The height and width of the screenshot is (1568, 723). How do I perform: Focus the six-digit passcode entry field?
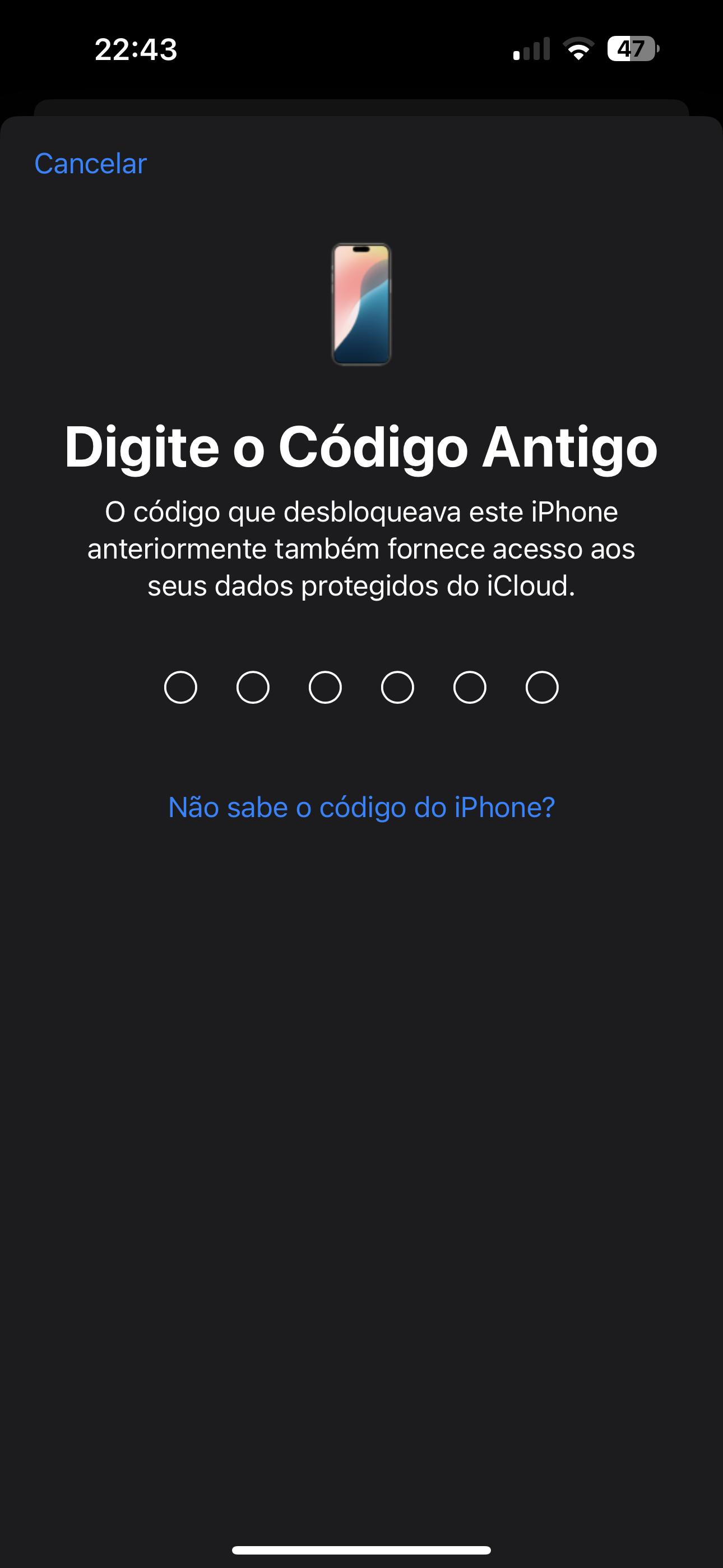click(361, 687)
